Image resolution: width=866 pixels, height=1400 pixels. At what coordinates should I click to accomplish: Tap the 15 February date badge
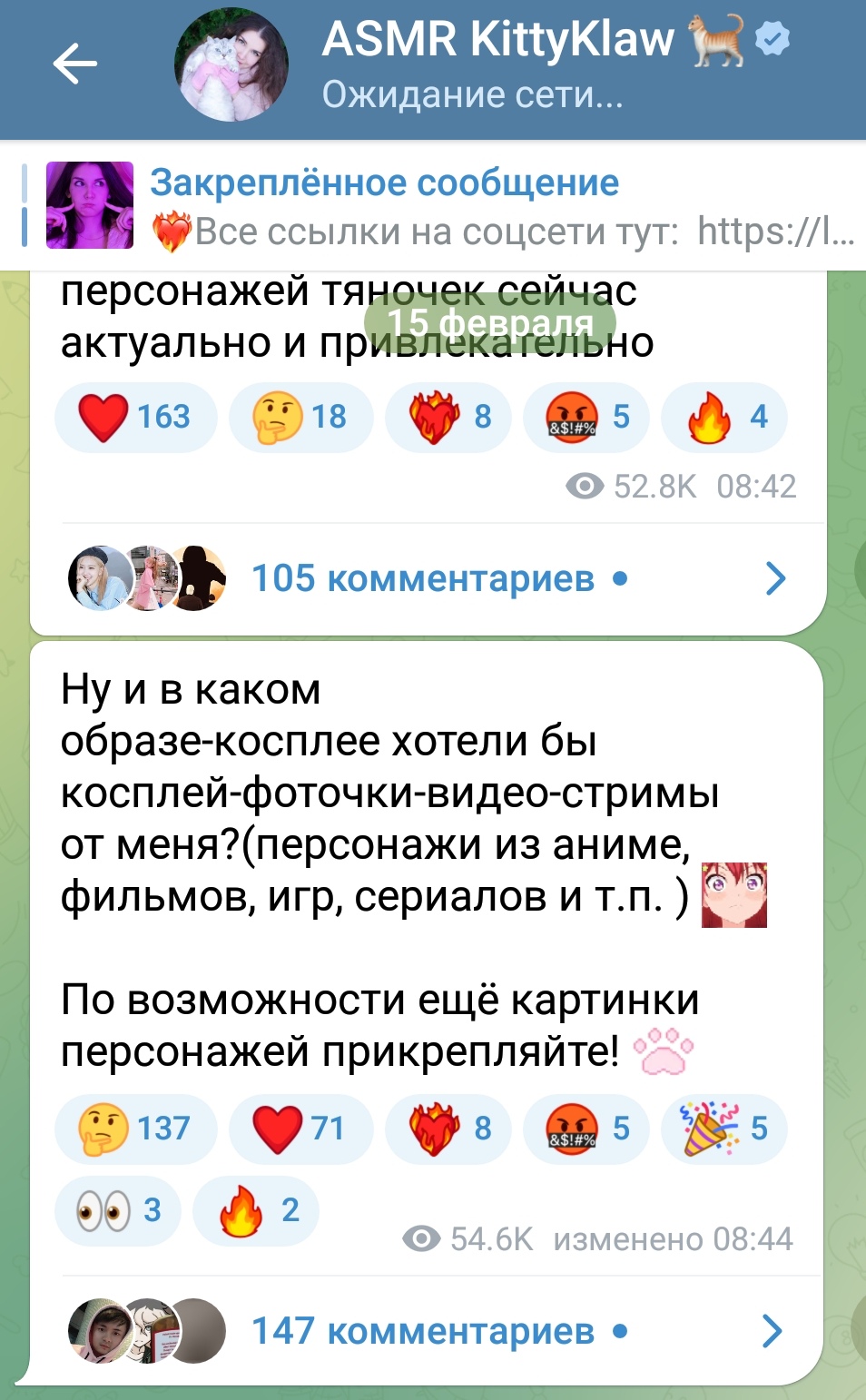coord(490,321)
